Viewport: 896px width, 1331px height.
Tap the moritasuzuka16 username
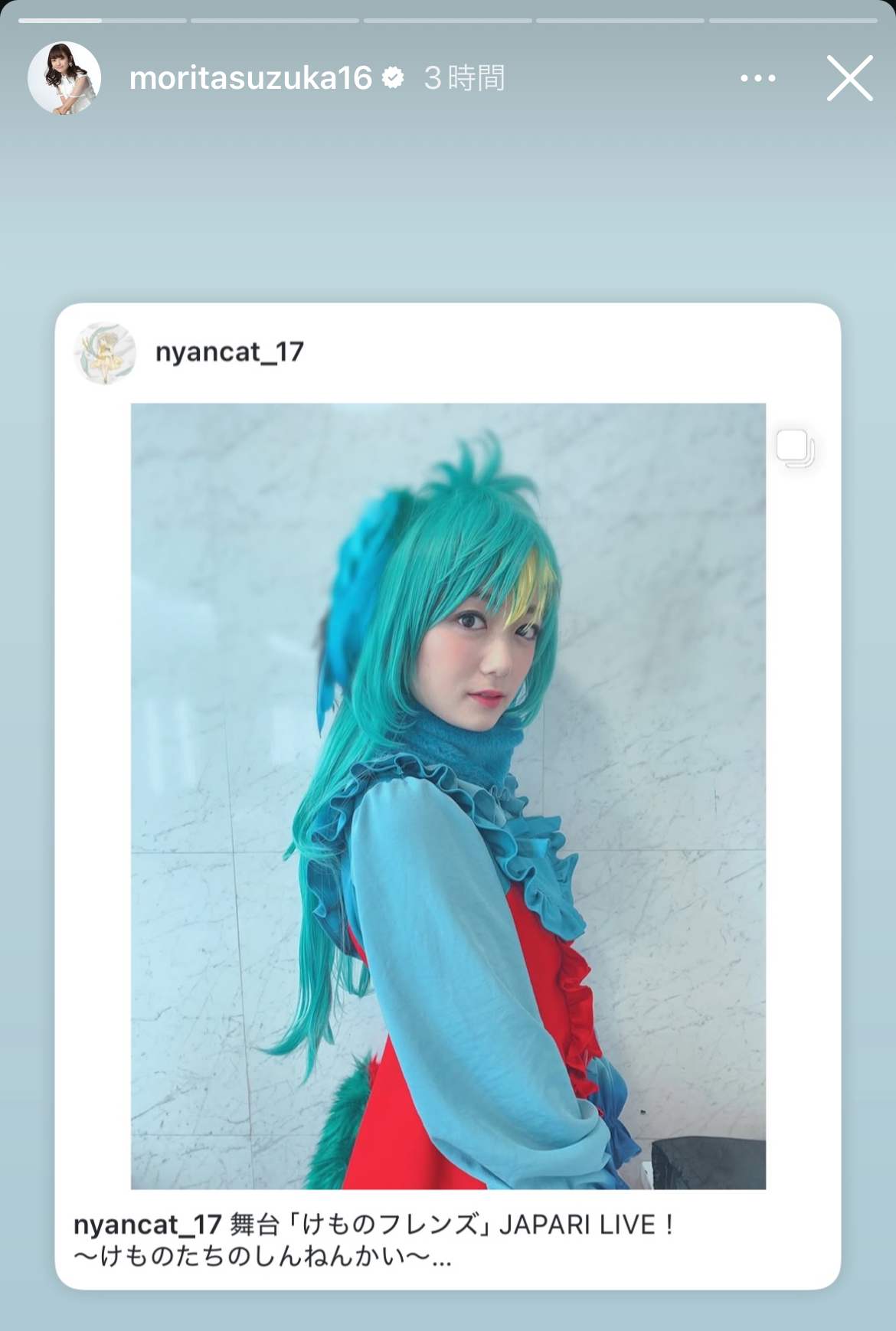pos(250,78)
